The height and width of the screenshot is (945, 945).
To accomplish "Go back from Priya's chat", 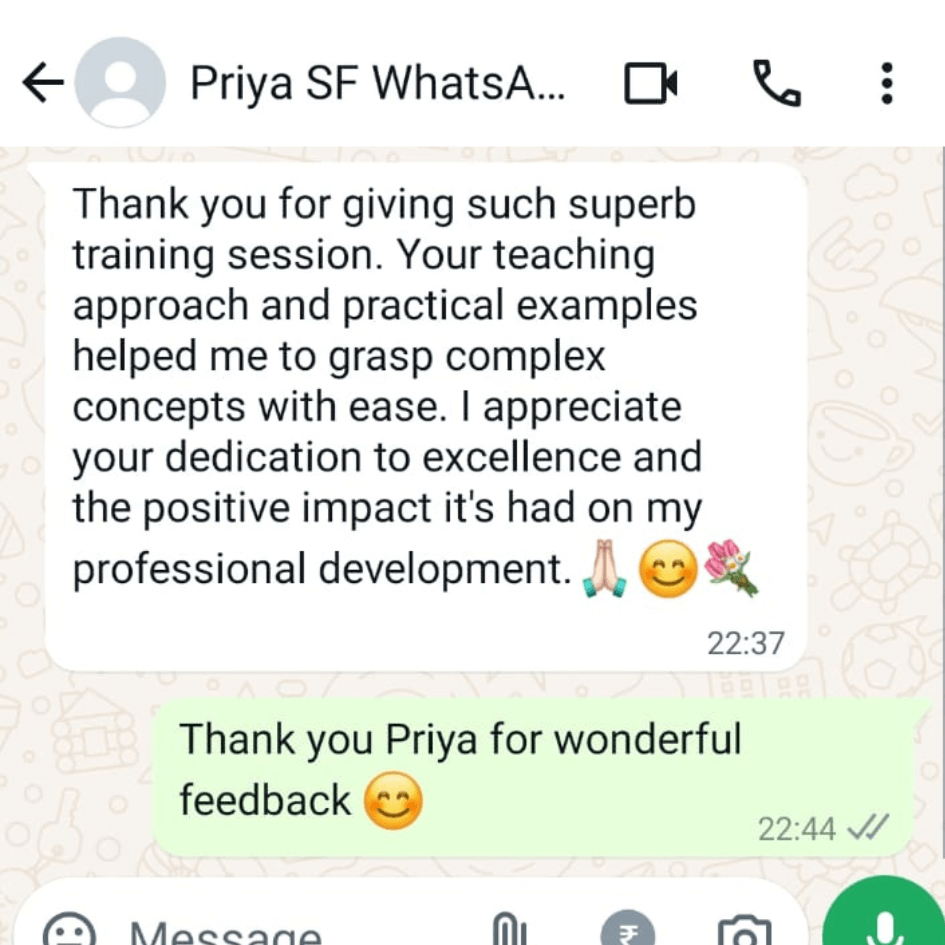I will [x=42, y=84].
